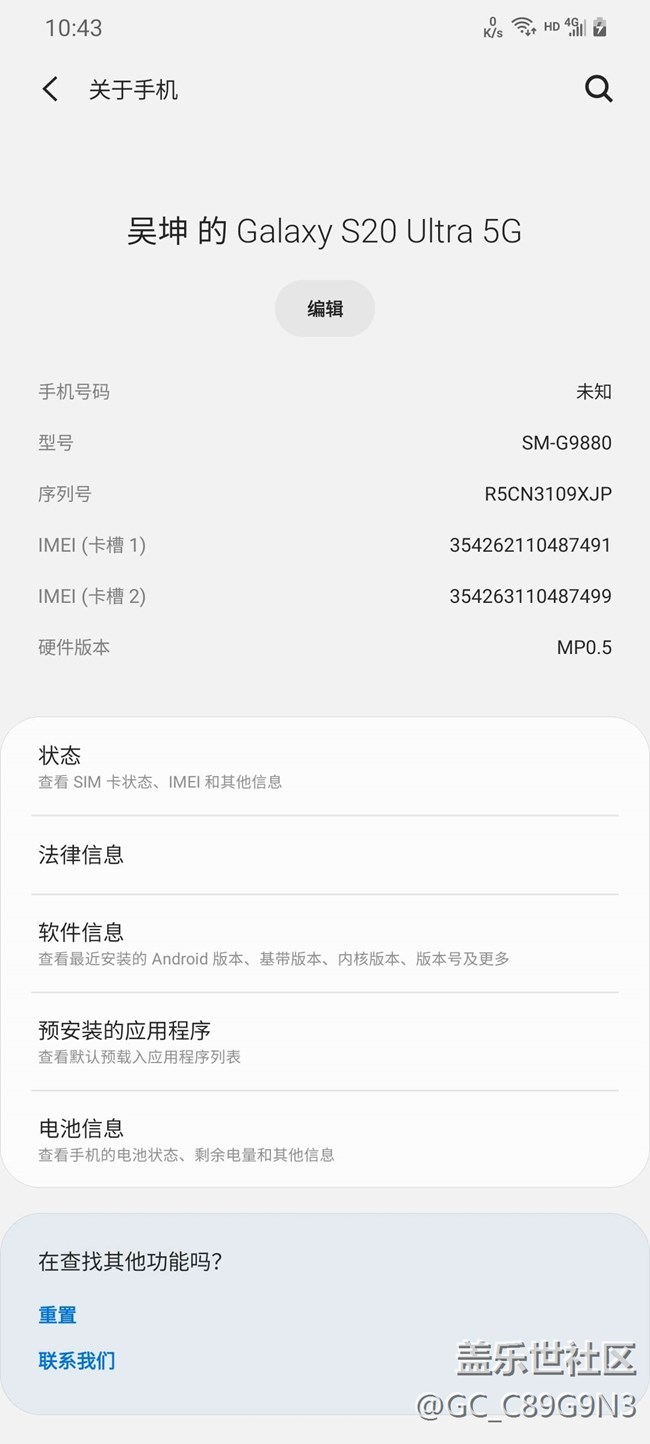The width and height of the screenshot is (650, 1444).
Task: Open 预安装的应用程序 list
Action: (325, 1042)
